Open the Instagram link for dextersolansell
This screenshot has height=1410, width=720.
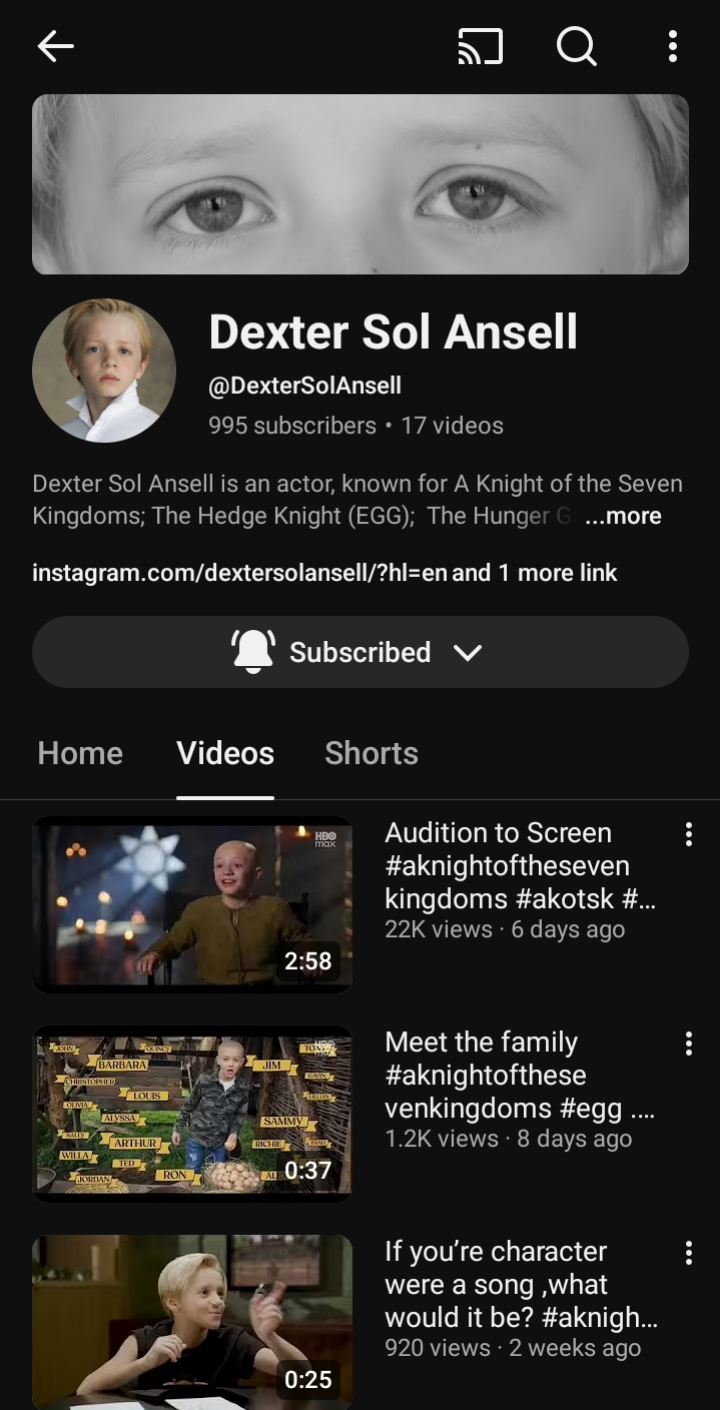pos(240,573)
